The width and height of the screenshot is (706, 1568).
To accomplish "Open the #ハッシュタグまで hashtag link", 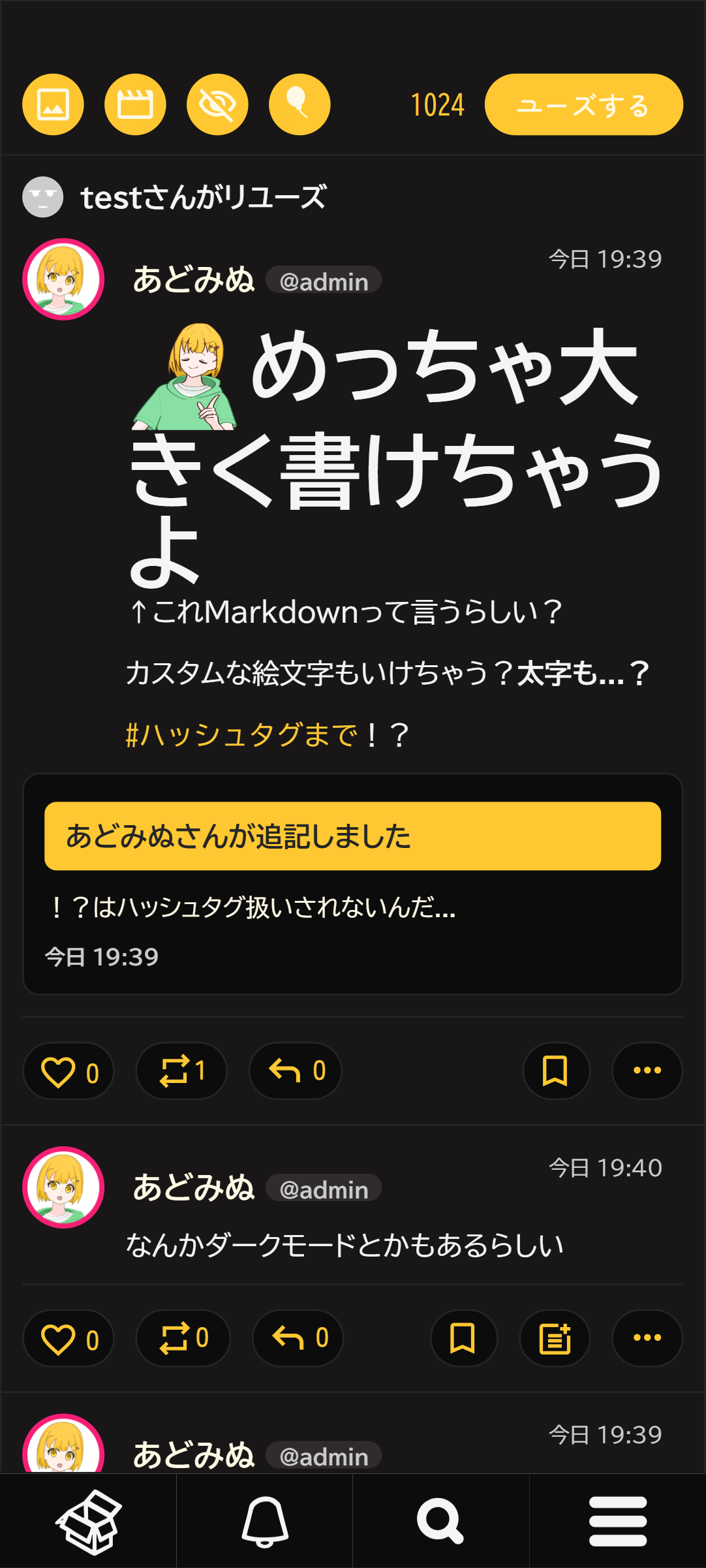I will click(241, 734).
